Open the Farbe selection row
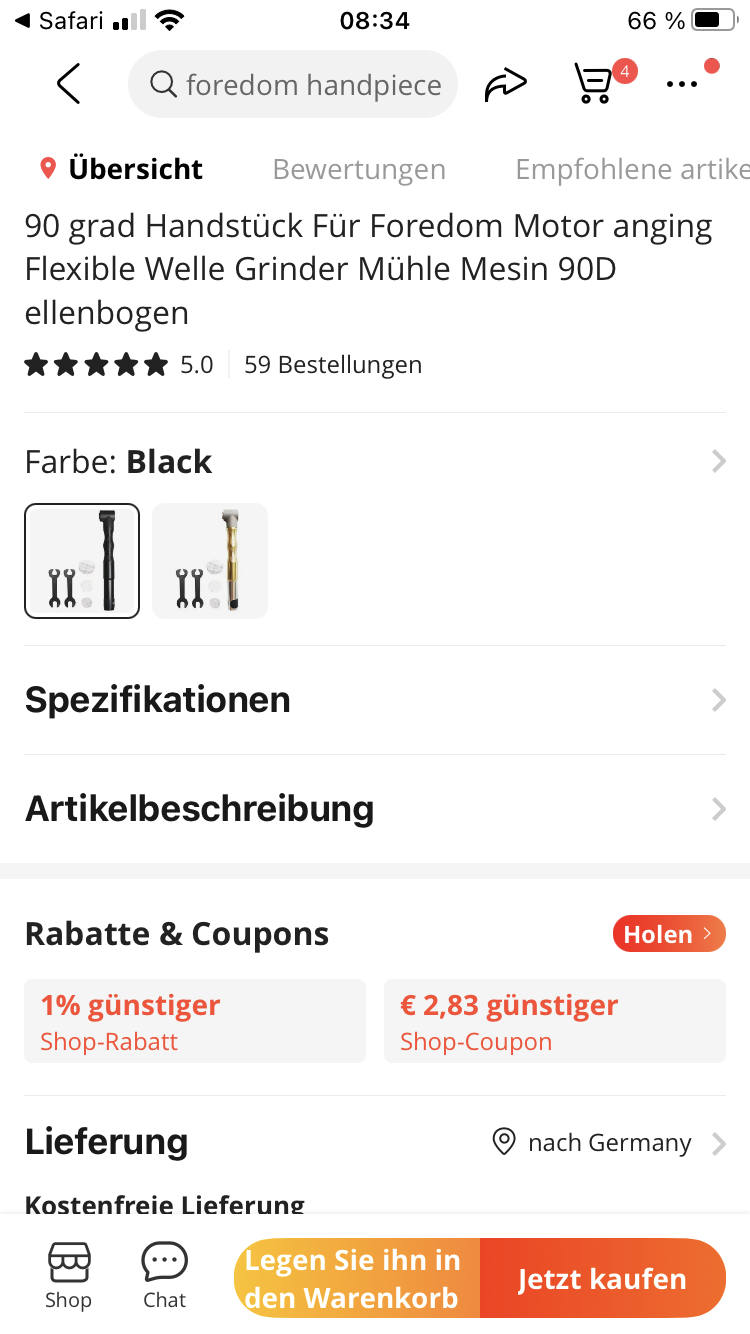The image size is (750, 1334). (x=375, y=461)
